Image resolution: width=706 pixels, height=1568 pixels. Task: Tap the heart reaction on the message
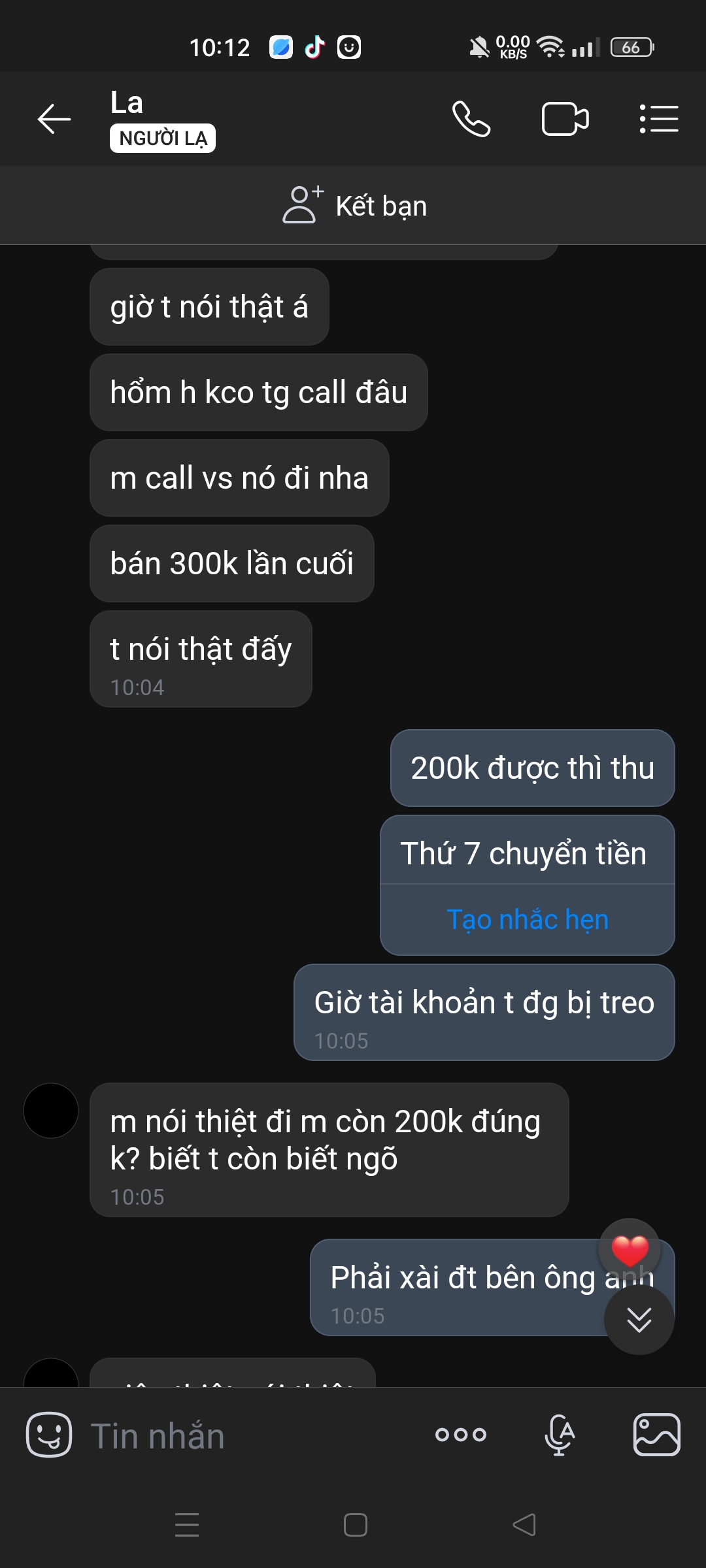pyautogui.click(x=630, y=1250)
